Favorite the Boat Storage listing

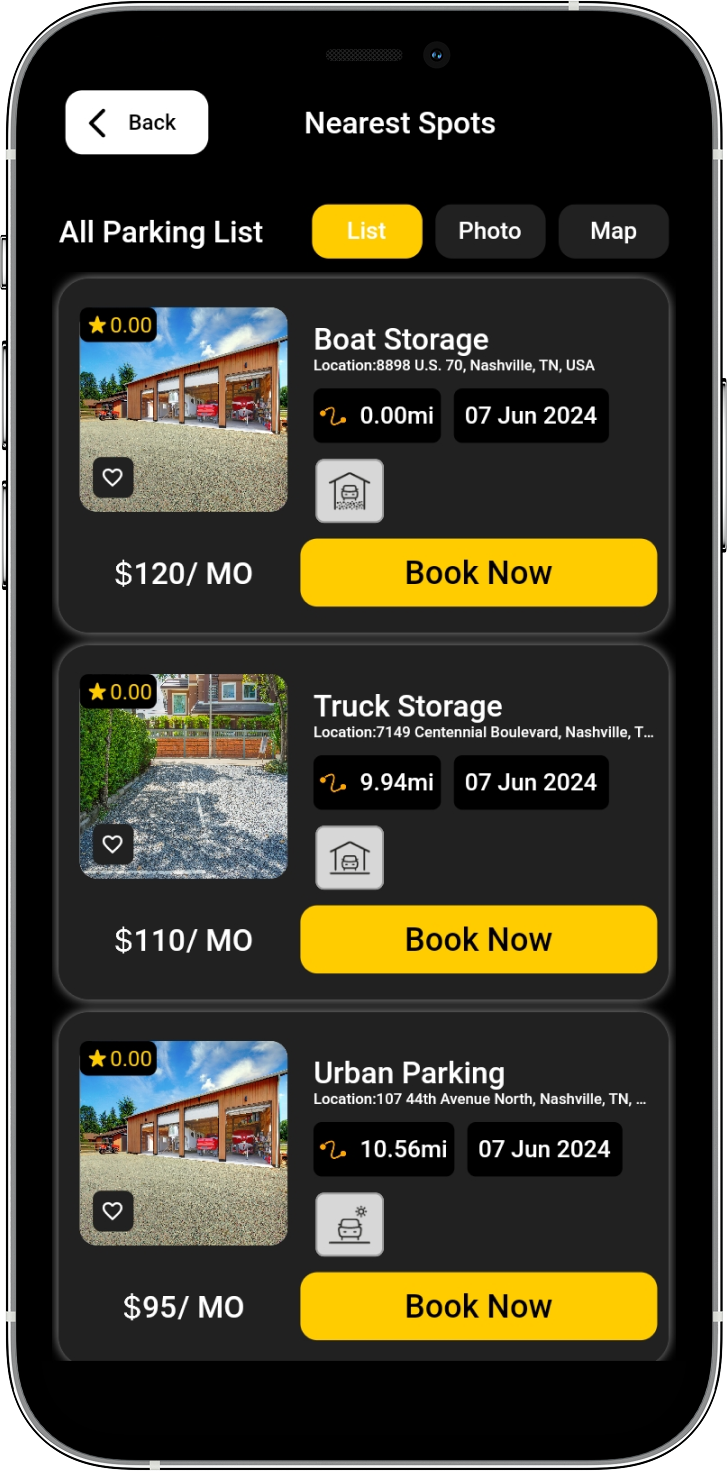[113, 478]
